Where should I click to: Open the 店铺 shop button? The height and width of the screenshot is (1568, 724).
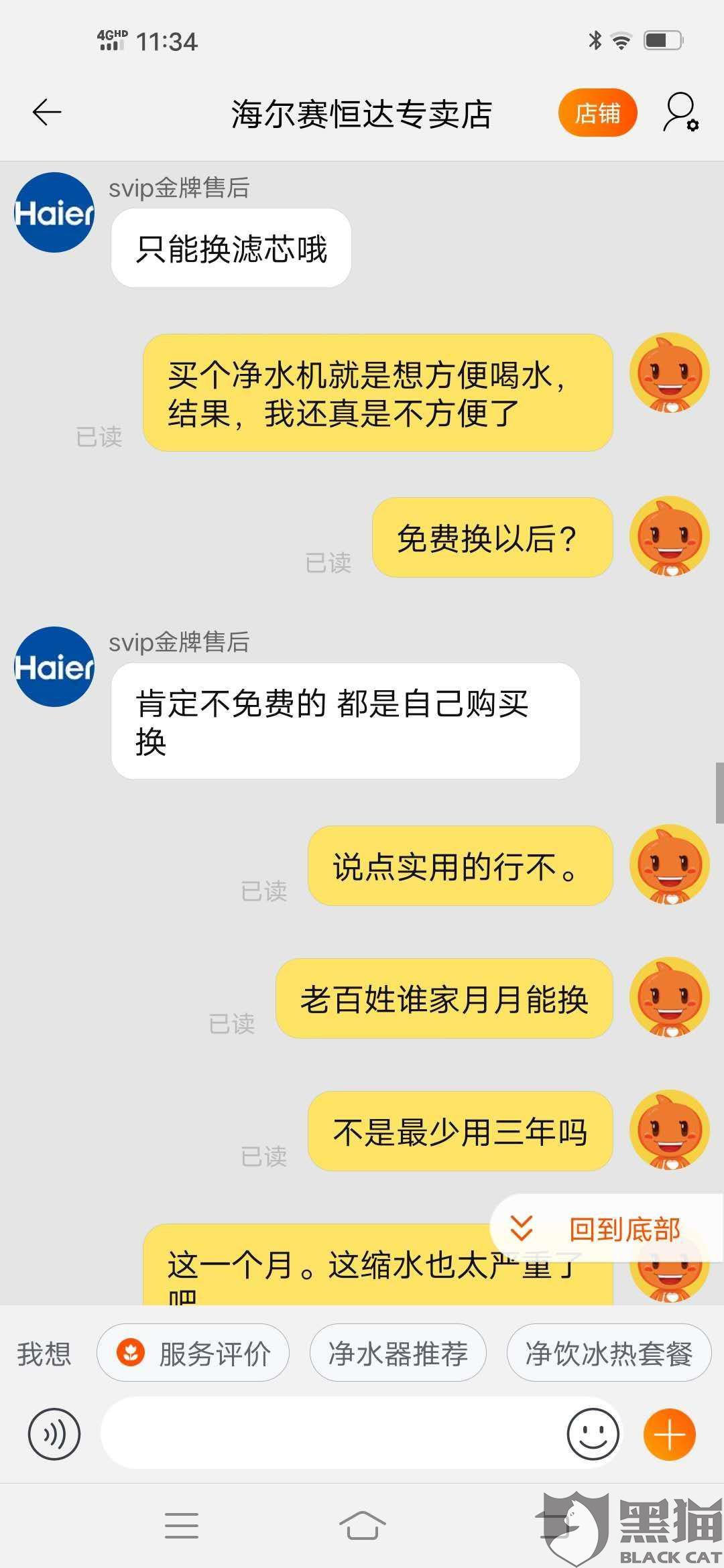[597, 113]
